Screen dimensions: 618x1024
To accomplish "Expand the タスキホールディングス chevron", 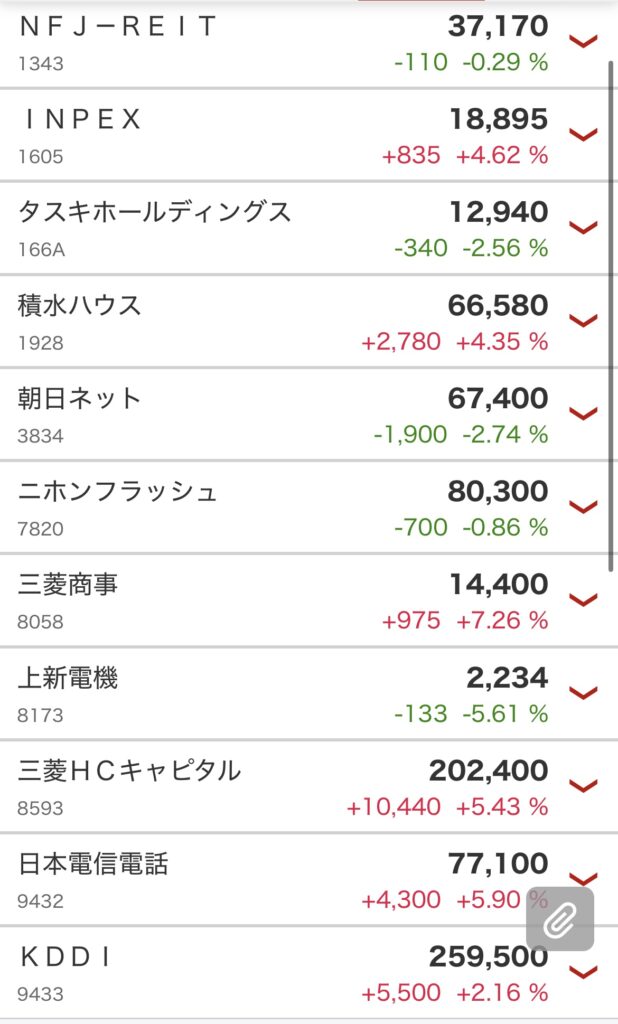I will (583, 228).
